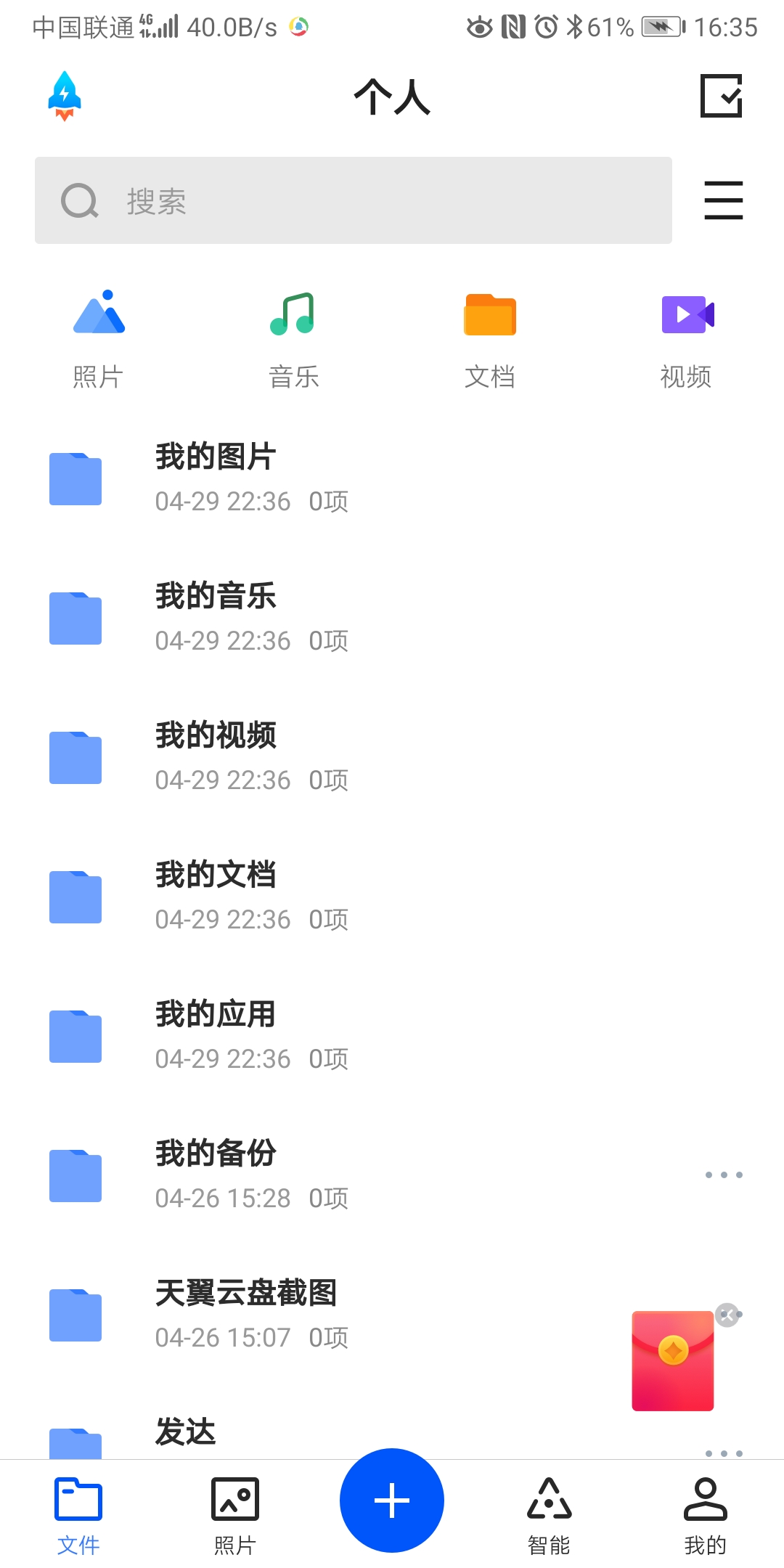Open the sort and view menu
This screenshot has height=1568, width=784.
click(723, 200)
